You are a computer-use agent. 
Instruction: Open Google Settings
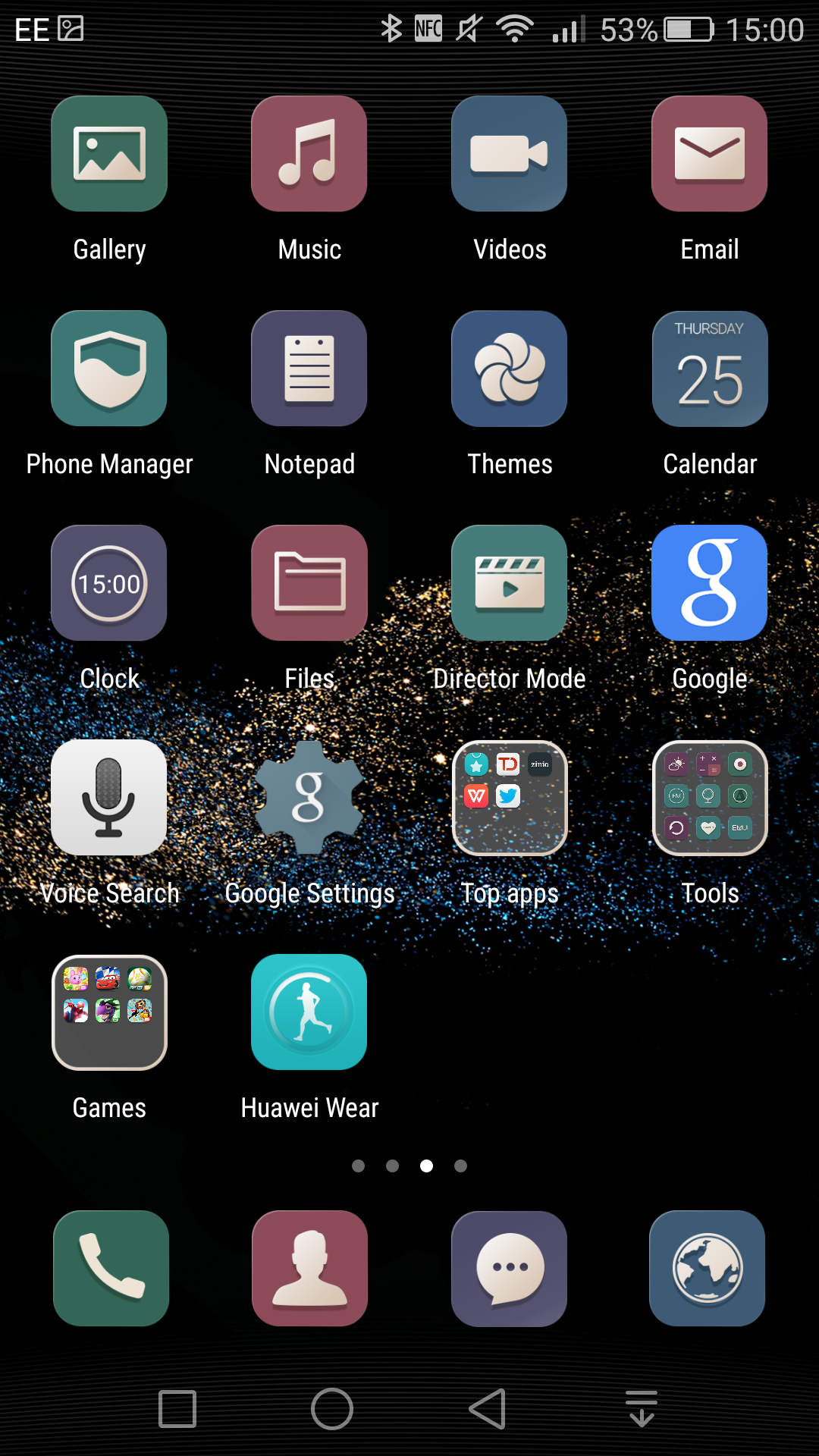pos(309,798)
